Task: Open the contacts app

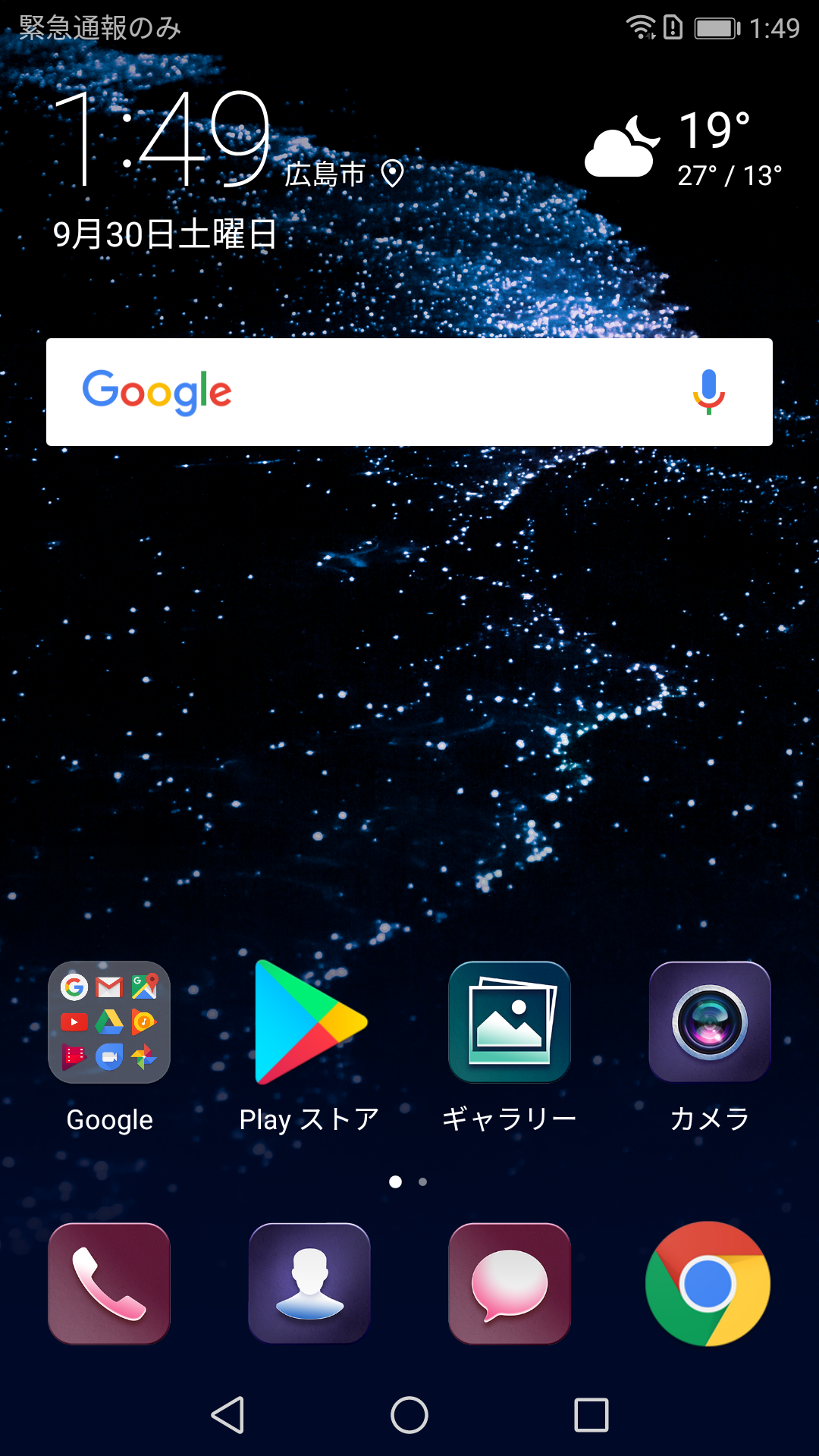Action: [309, 1283]
